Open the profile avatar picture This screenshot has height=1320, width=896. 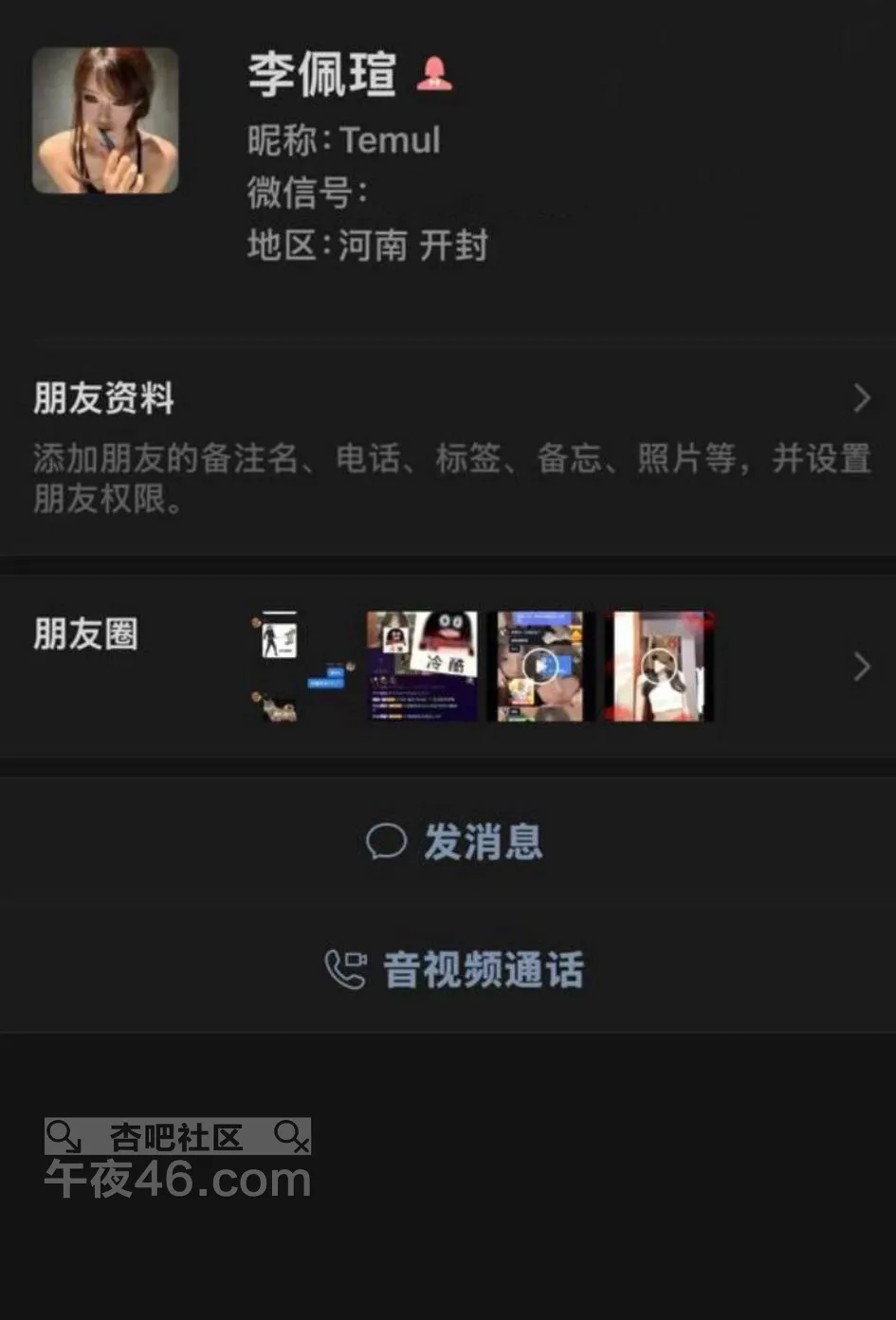tap(105, 120)
